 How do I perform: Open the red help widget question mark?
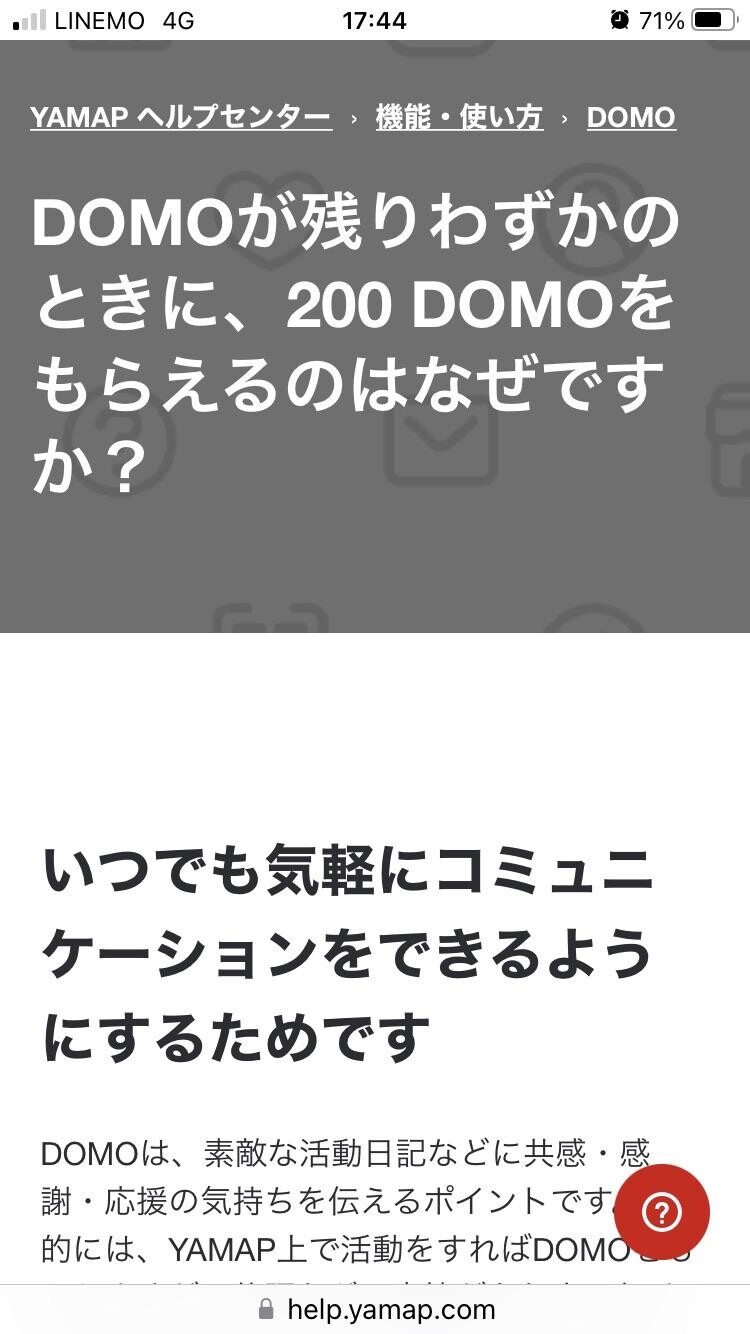point(663,1212)
